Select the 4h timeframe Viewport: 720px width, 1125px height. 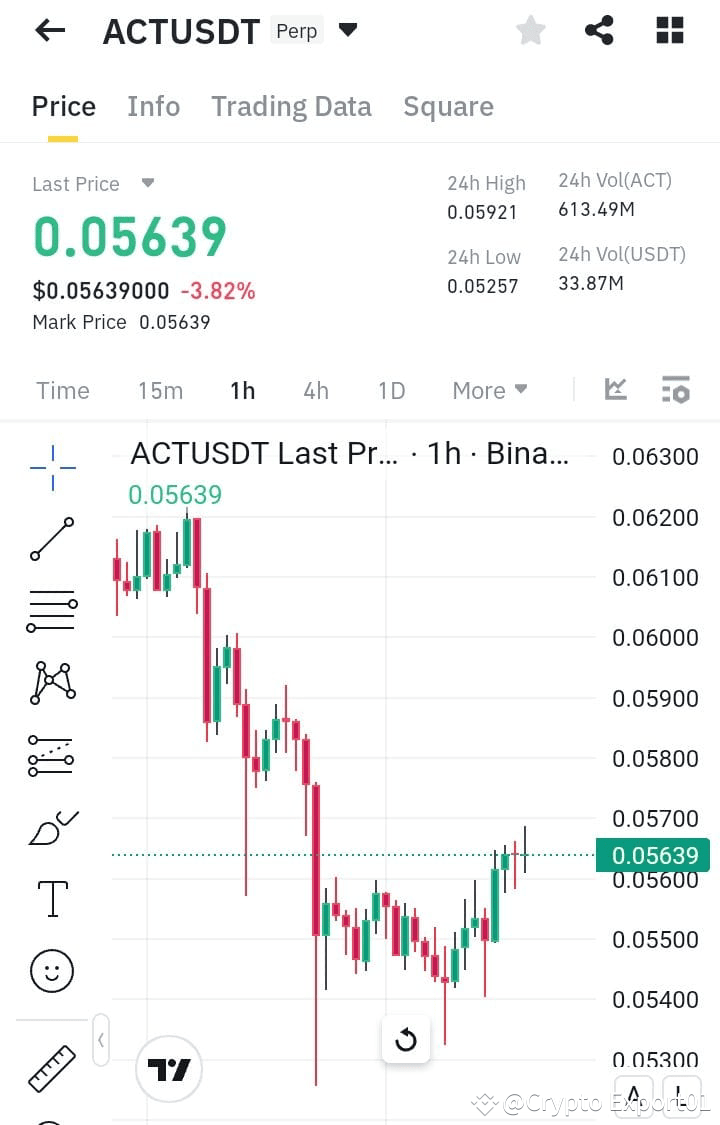point(315,391)
